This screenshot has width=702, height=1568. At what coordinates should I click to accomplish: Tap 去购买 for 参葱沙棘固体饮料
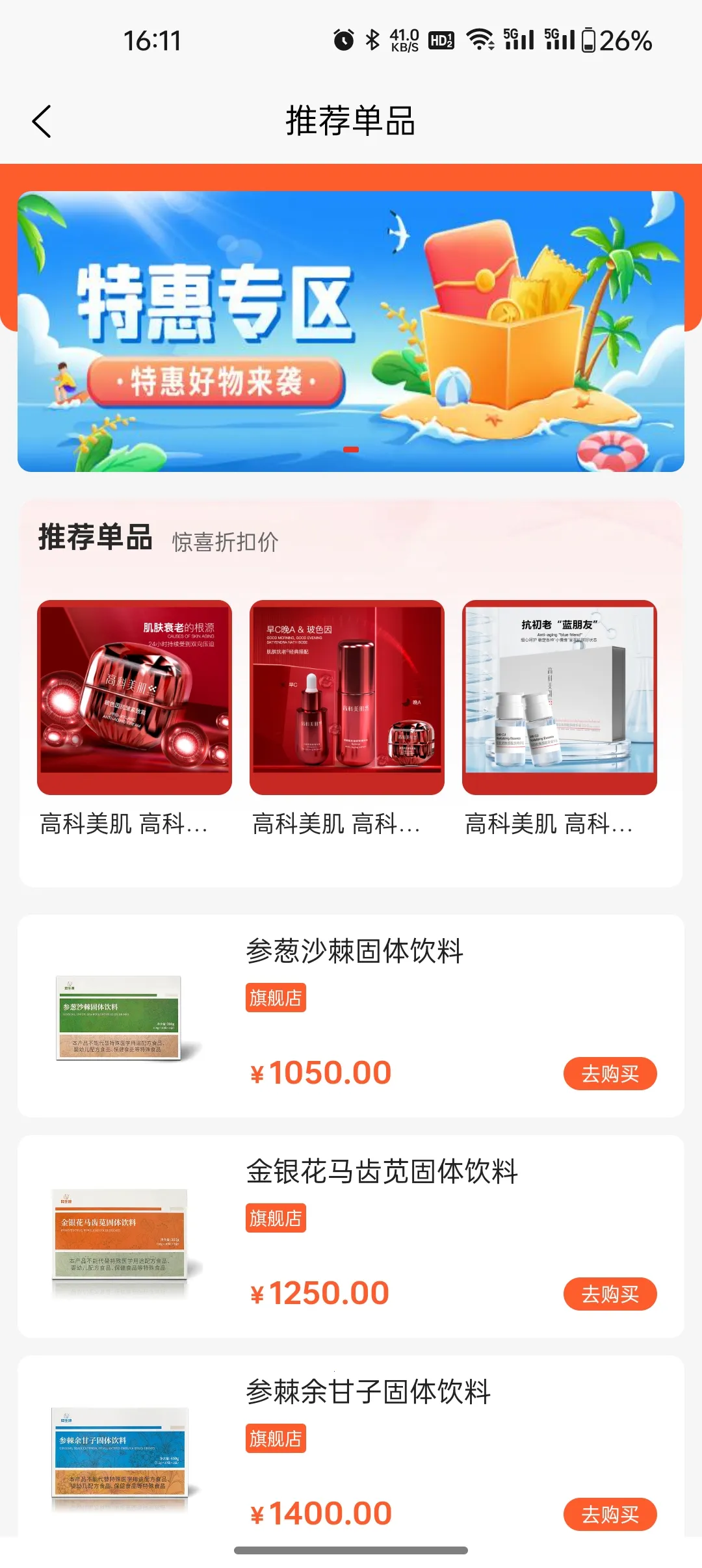coord(610,1073)
